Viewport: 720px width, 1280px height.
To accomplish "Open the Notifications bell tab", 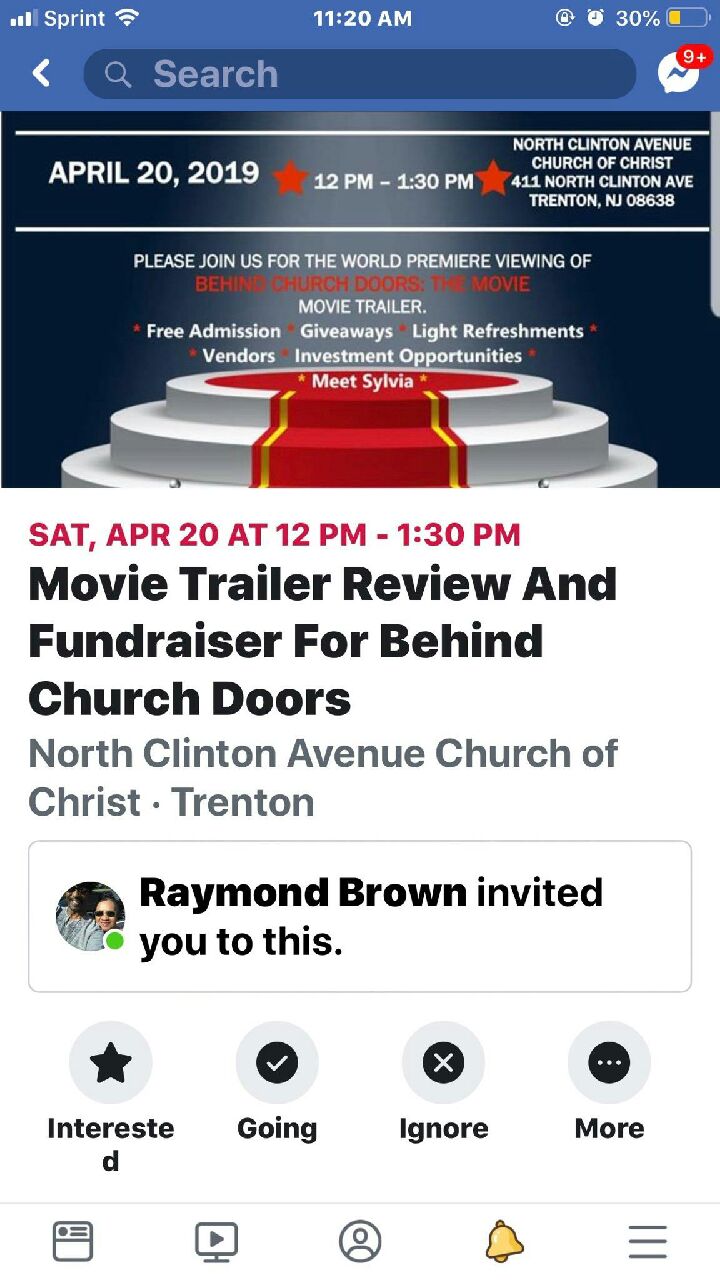I will (x=504, y=1241).
